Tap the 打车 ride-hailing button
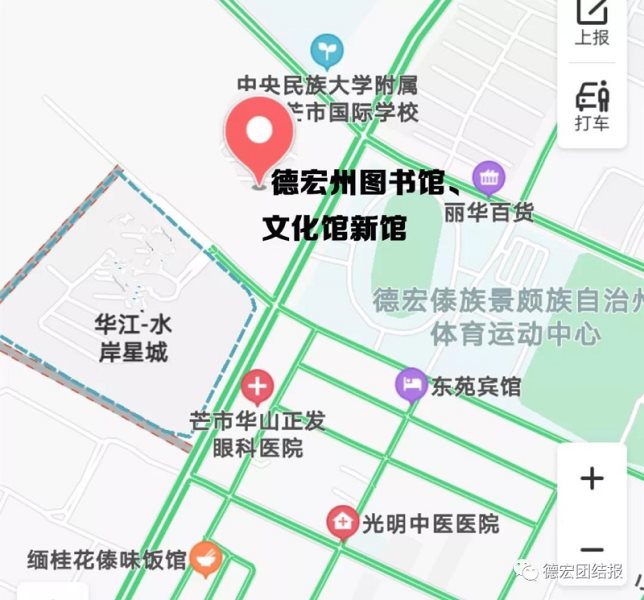 pos(592,106)
